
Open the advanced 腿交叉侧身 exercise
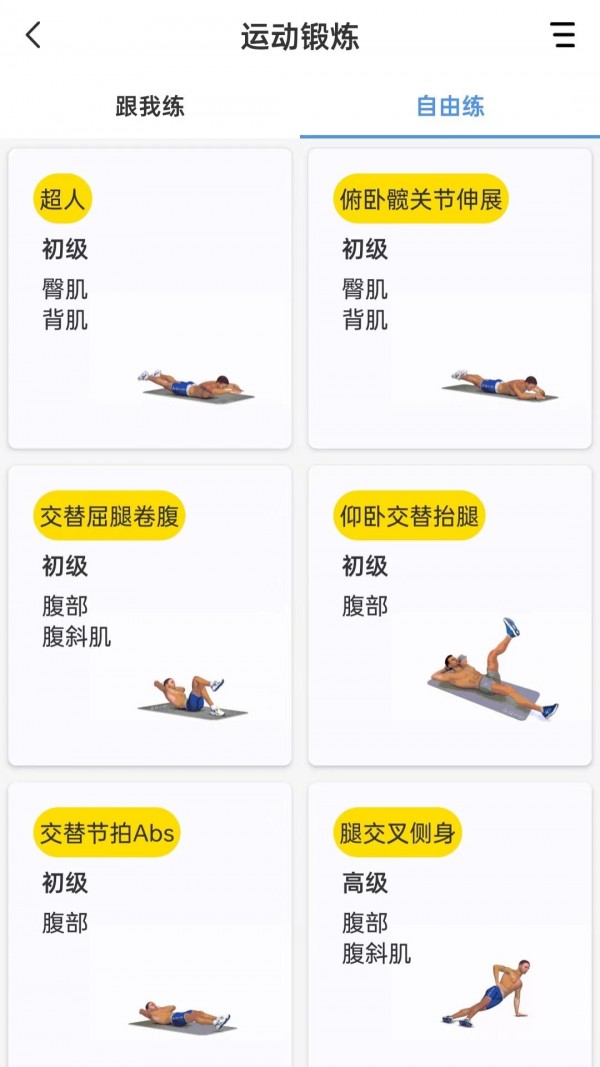coord(450,925)
